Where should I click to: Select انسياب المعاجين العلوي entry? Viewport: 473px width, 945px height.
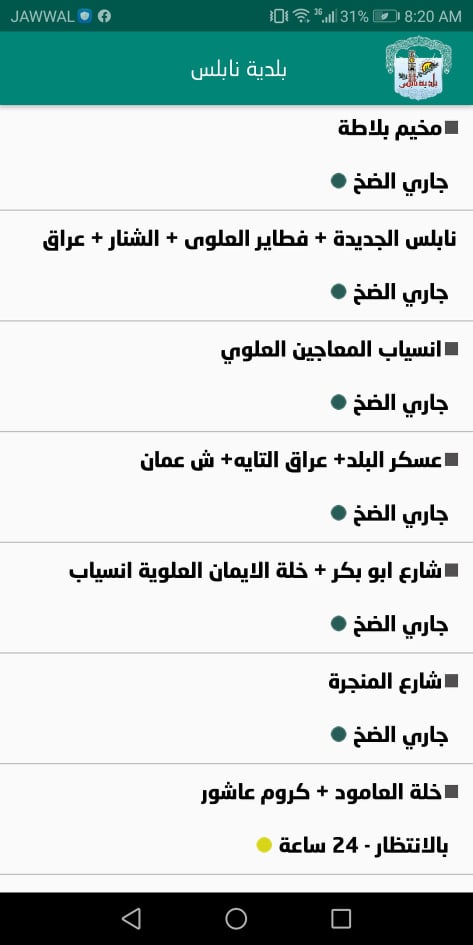pos(236,377)
